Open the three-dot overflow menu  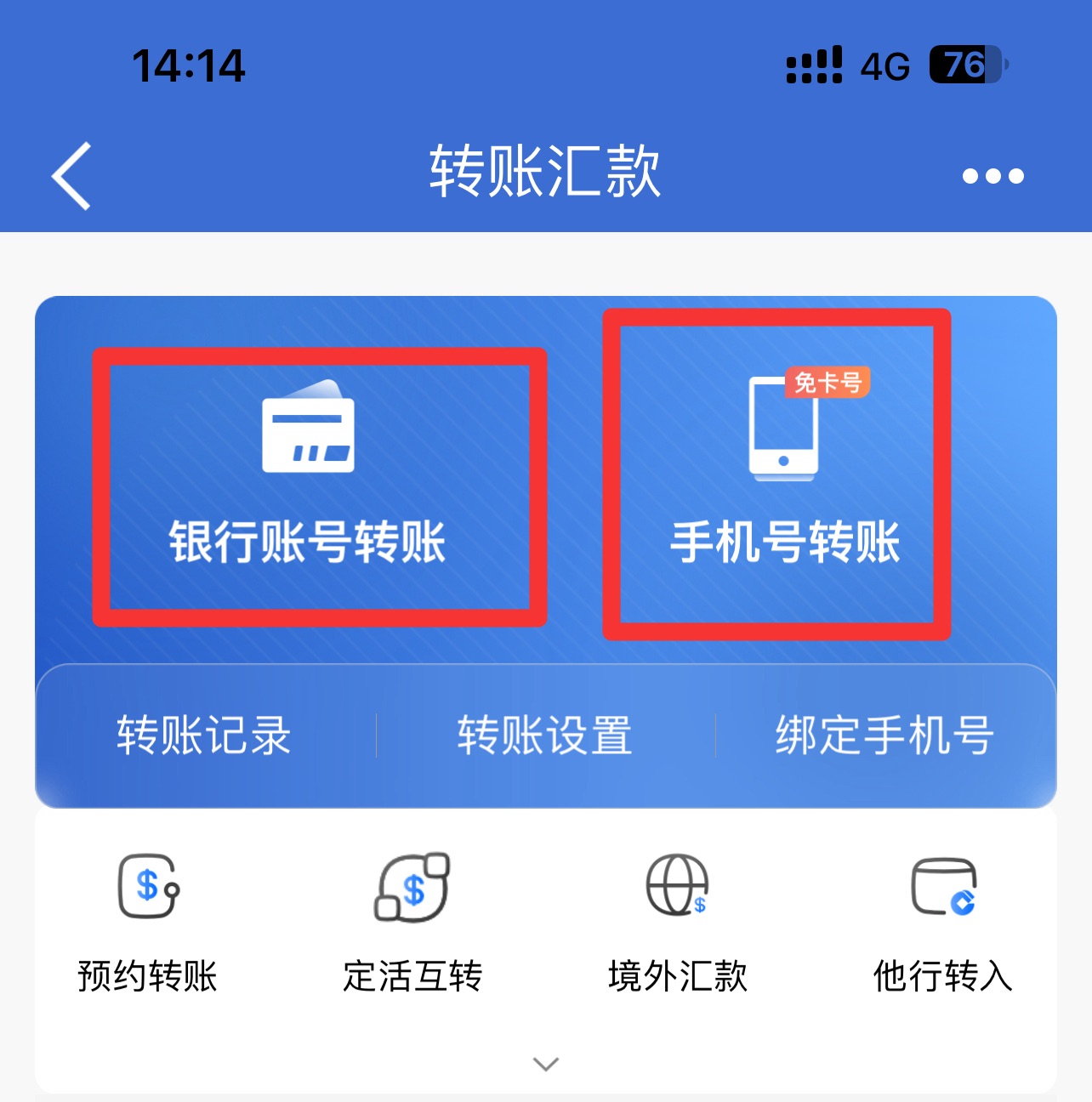[x=992, y=176]
